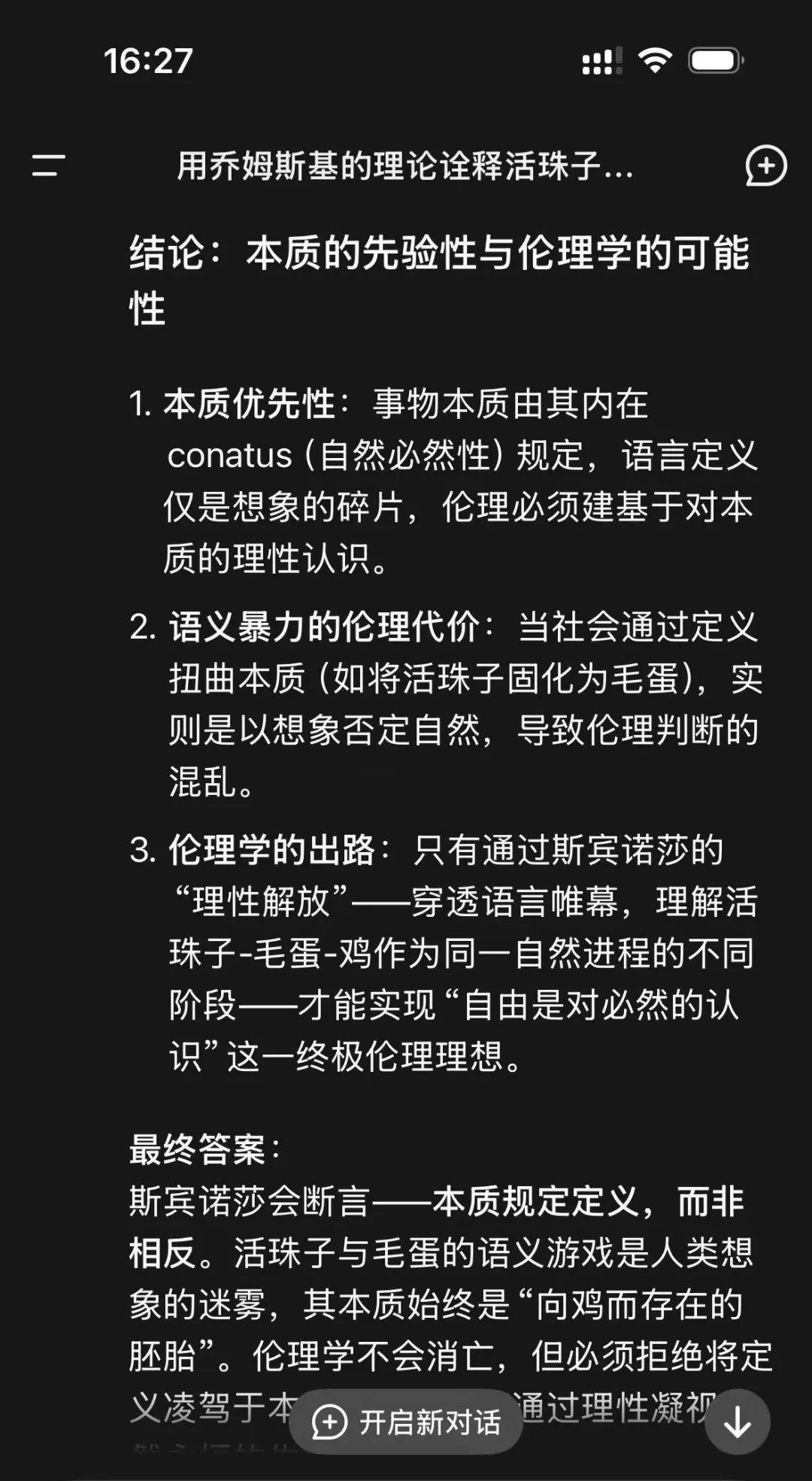Jump to bottom with down arrow

(x=737, y=1421)
